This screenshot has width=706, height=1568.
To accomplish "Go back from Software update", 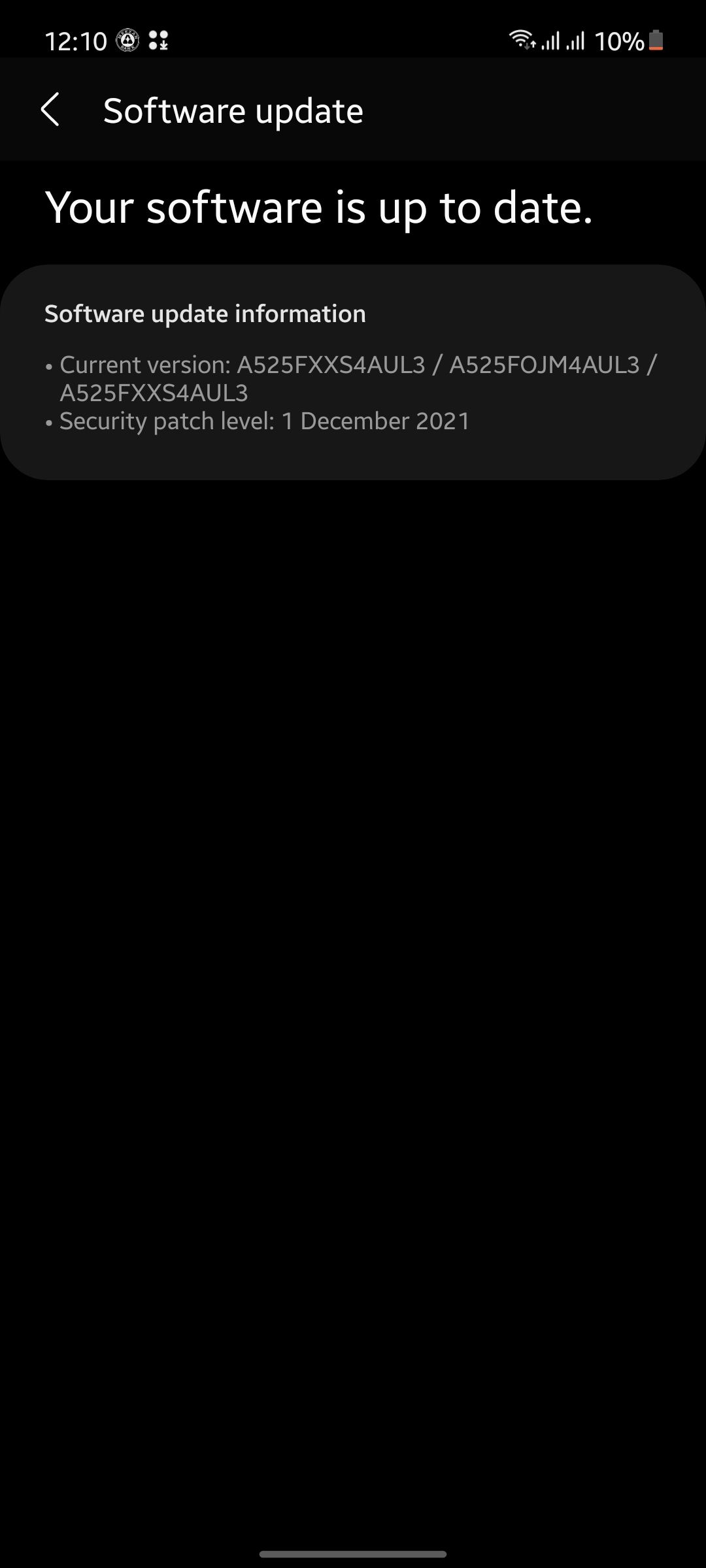I will click(x=50, y=110).
